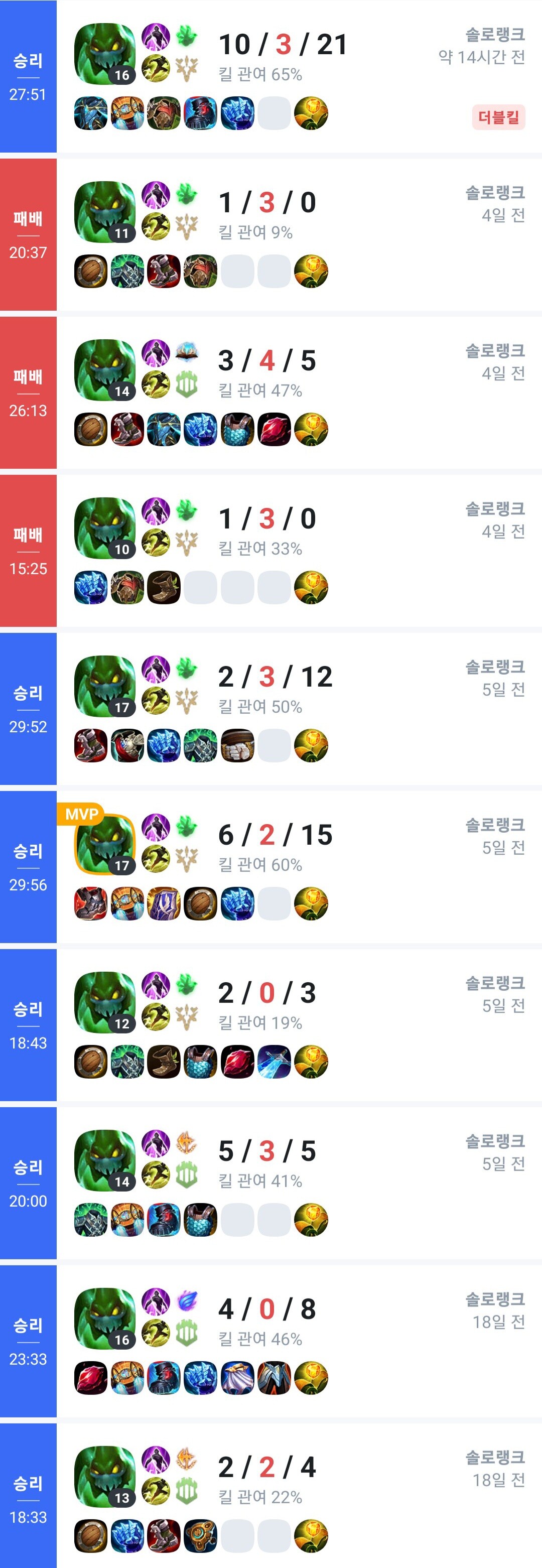The image size is (542, 1568).
Task: Open the 26:13 loss with 3/4/5 KDA
Action: point(283,393)
